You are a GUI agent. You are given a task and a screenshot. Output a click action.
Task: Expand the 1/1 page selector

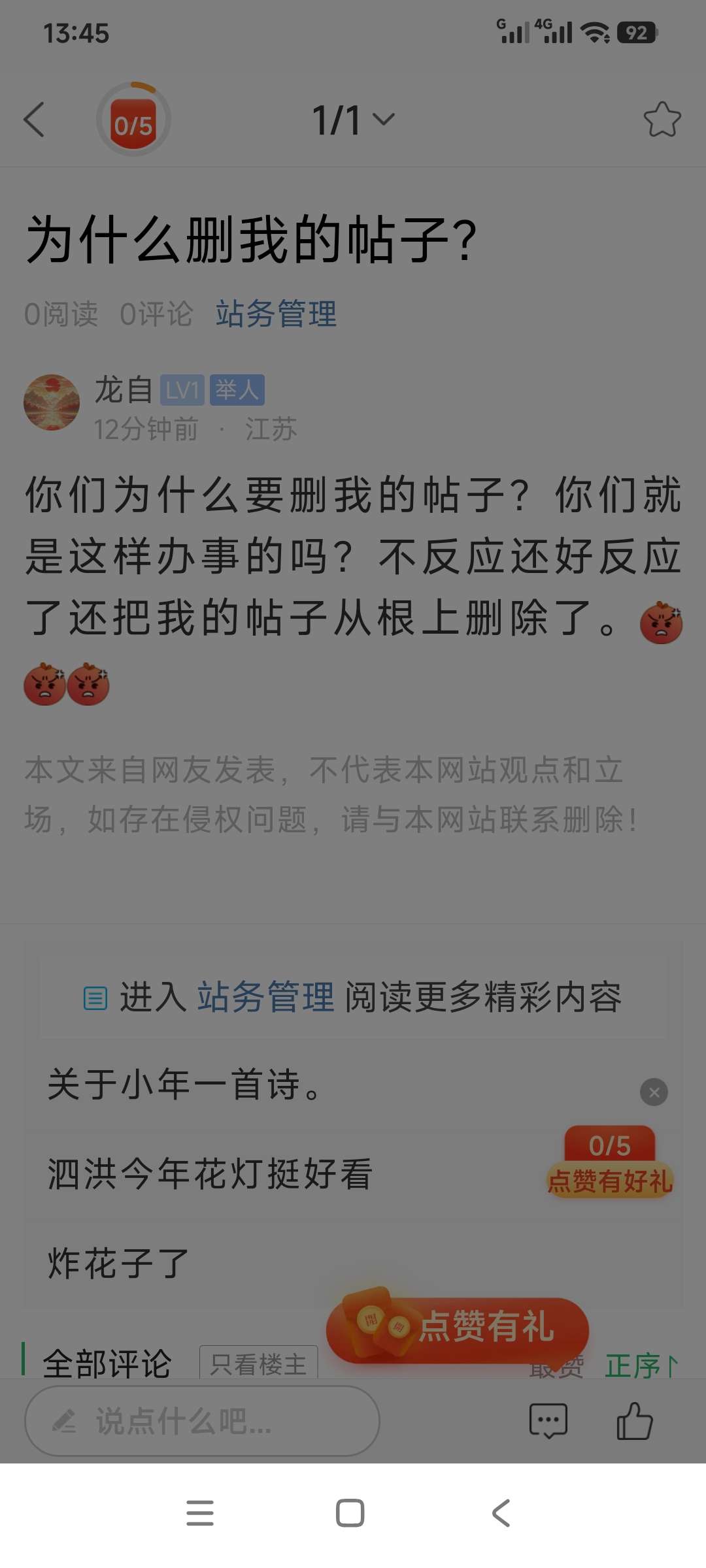353,120
